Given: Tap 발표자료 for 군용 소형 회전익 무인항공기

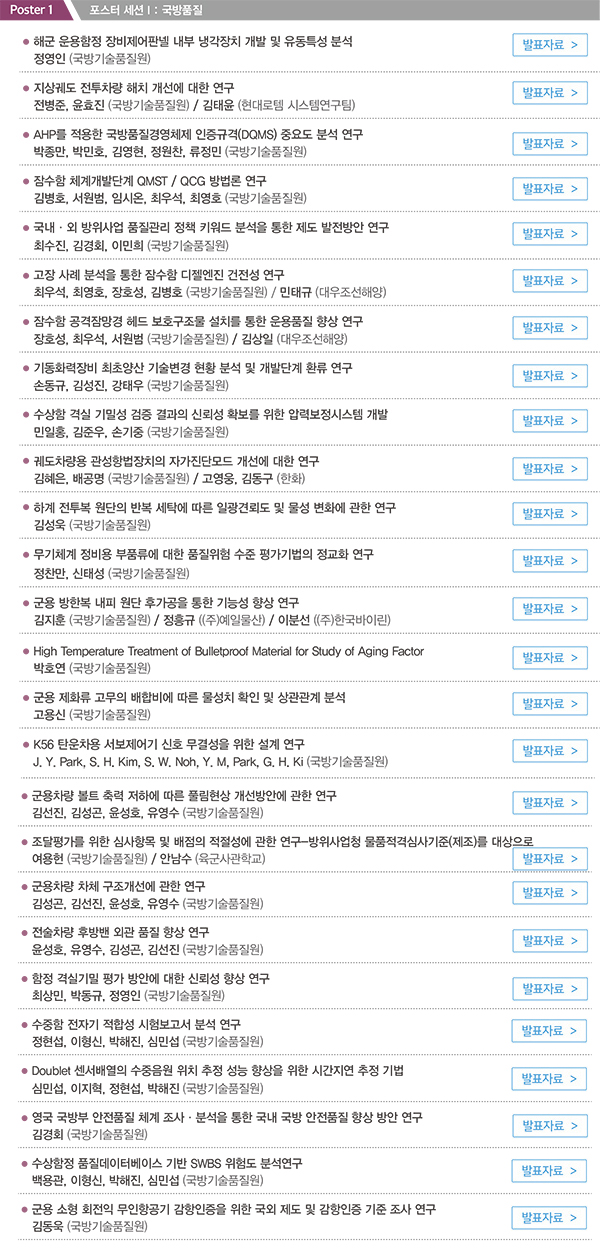Looking at the screenshot, I should coord(549,1218).
